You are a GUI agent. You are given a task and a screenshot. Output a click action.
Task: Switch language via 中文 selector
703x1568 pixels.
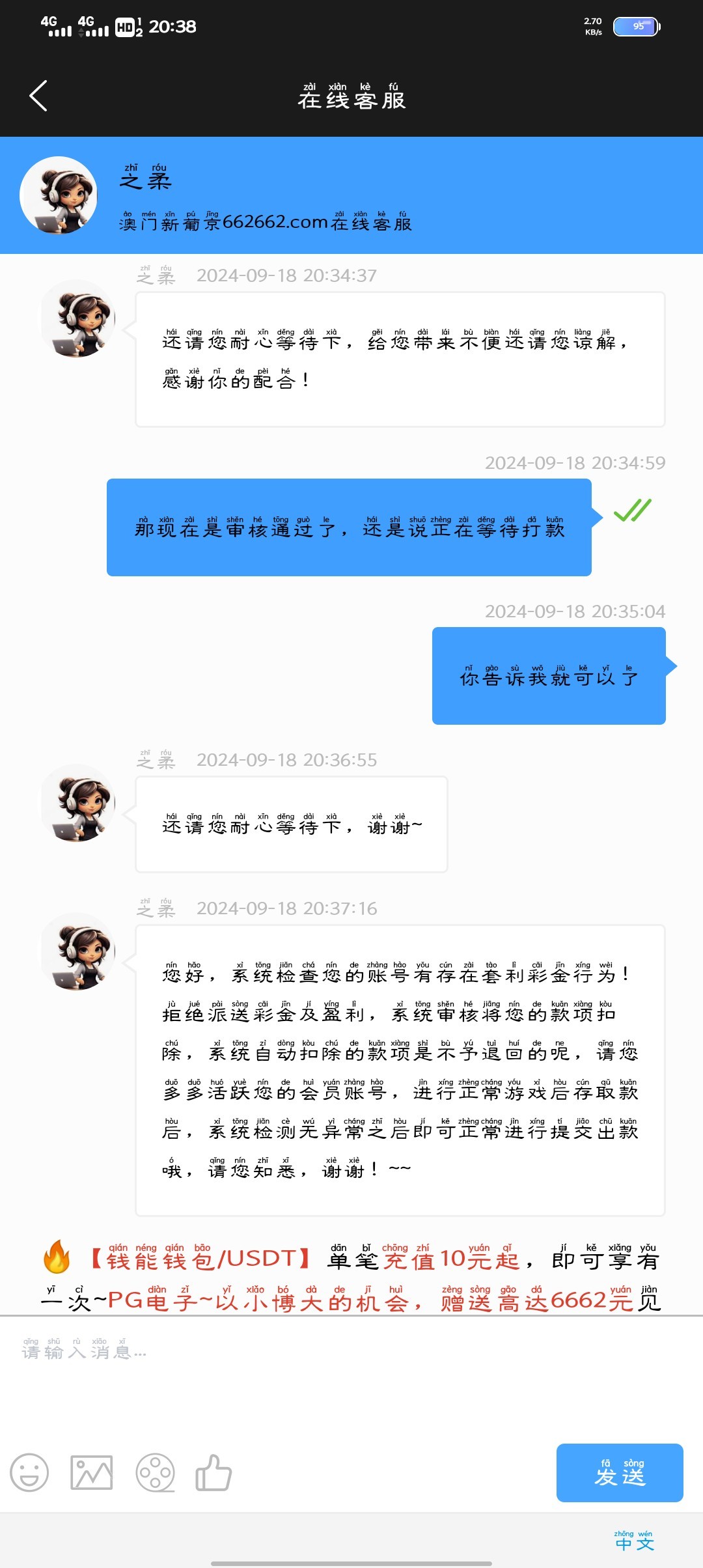(633, 1542)
